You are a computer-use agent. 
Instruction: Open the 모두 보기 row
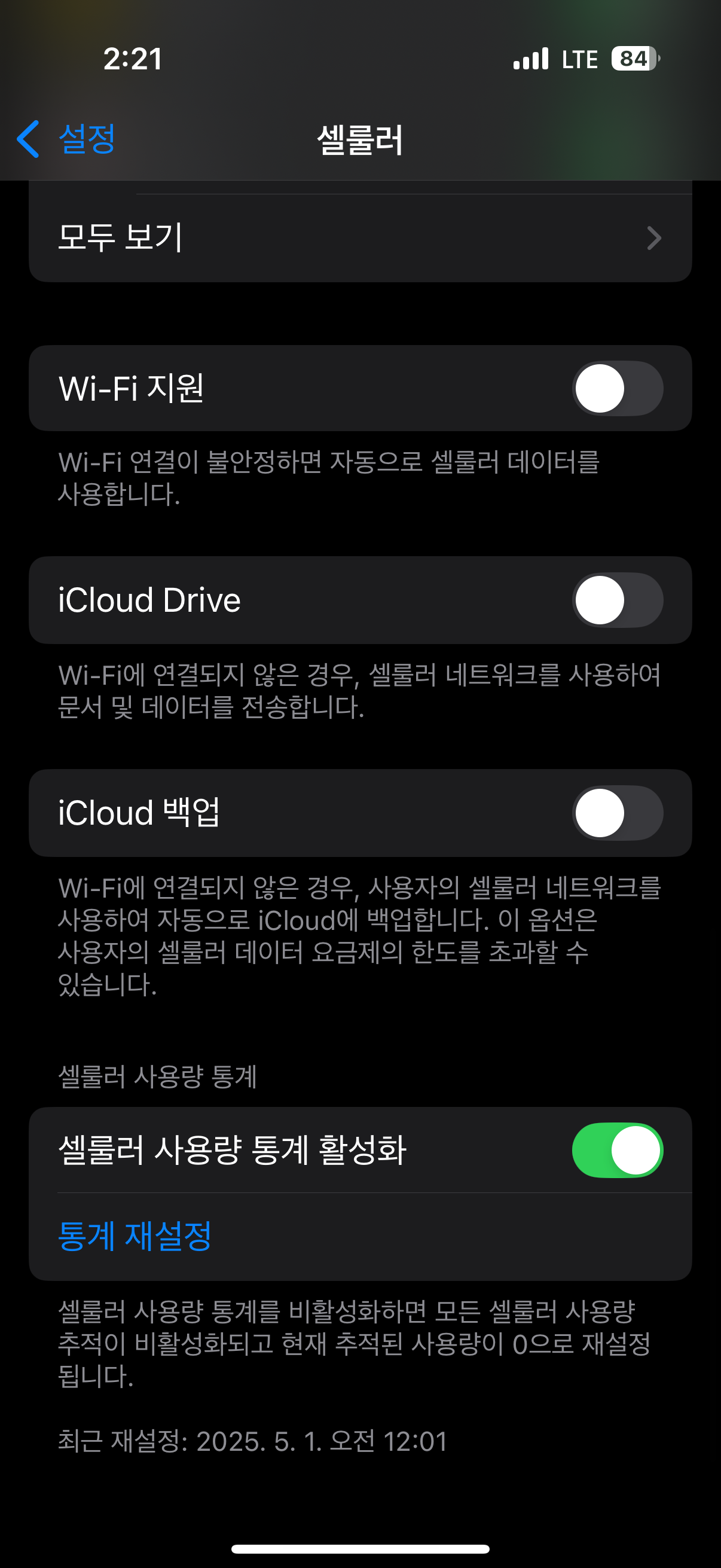click(x=360, y=238)
